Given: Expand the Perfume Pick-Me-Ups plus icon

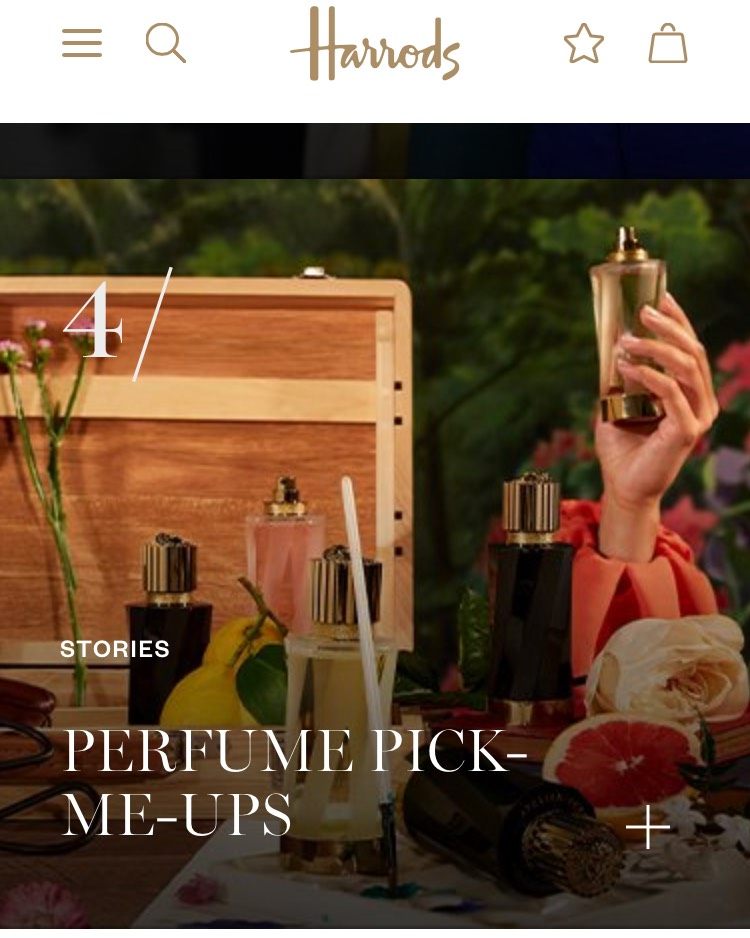Looking at the screenshot, I should [x=648, y=827].
